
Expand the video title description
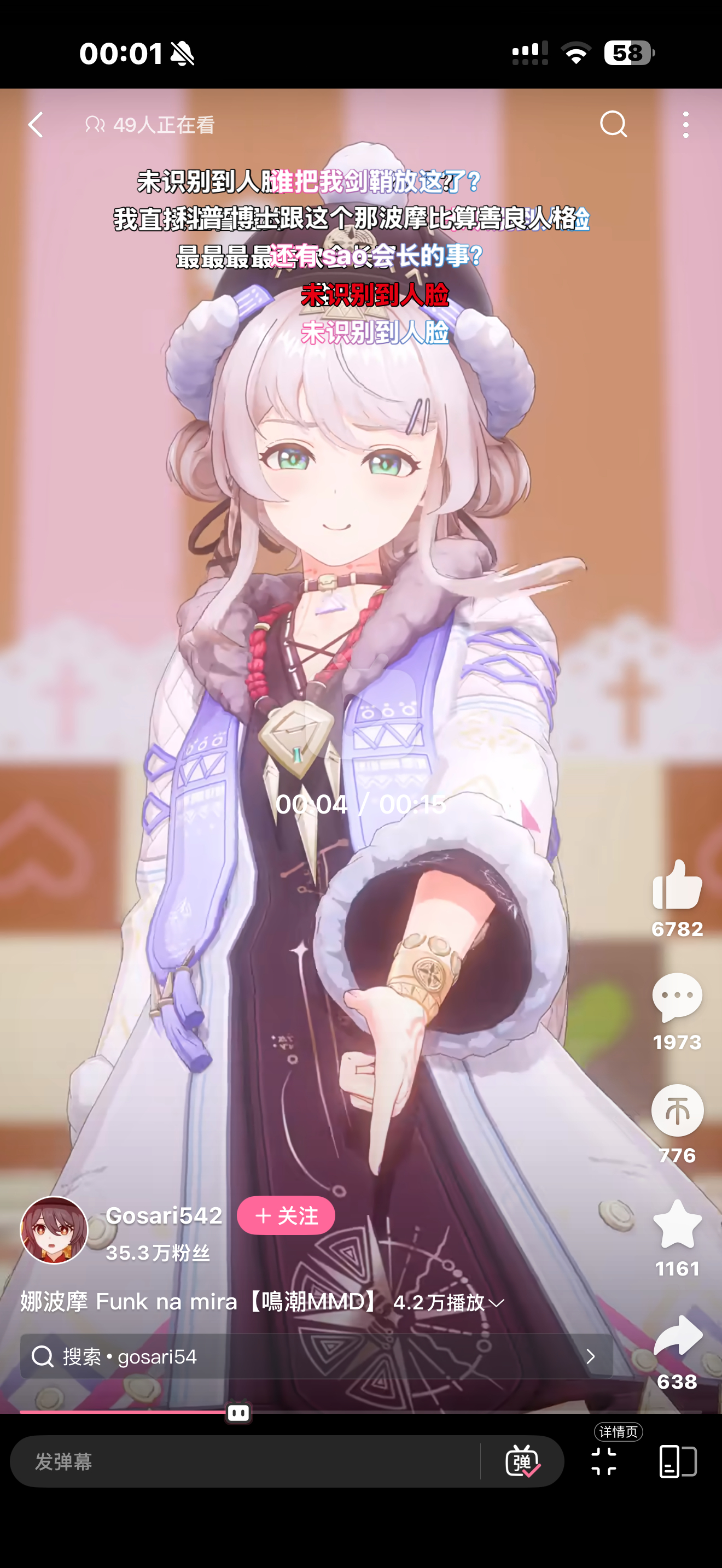point(496,1303)
